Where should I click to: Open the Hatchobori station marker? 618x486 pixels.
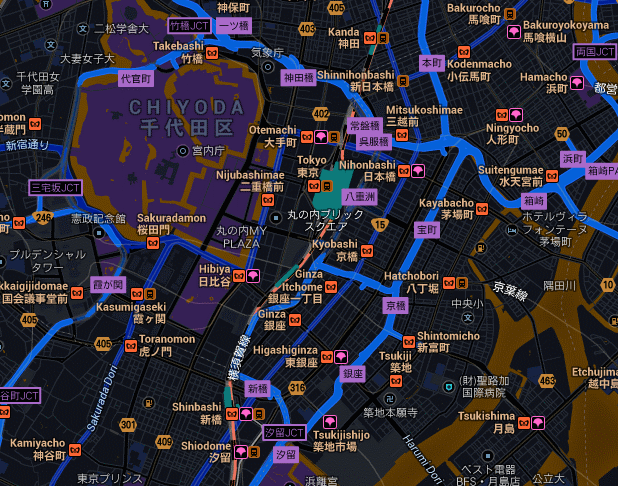[448, 281]
